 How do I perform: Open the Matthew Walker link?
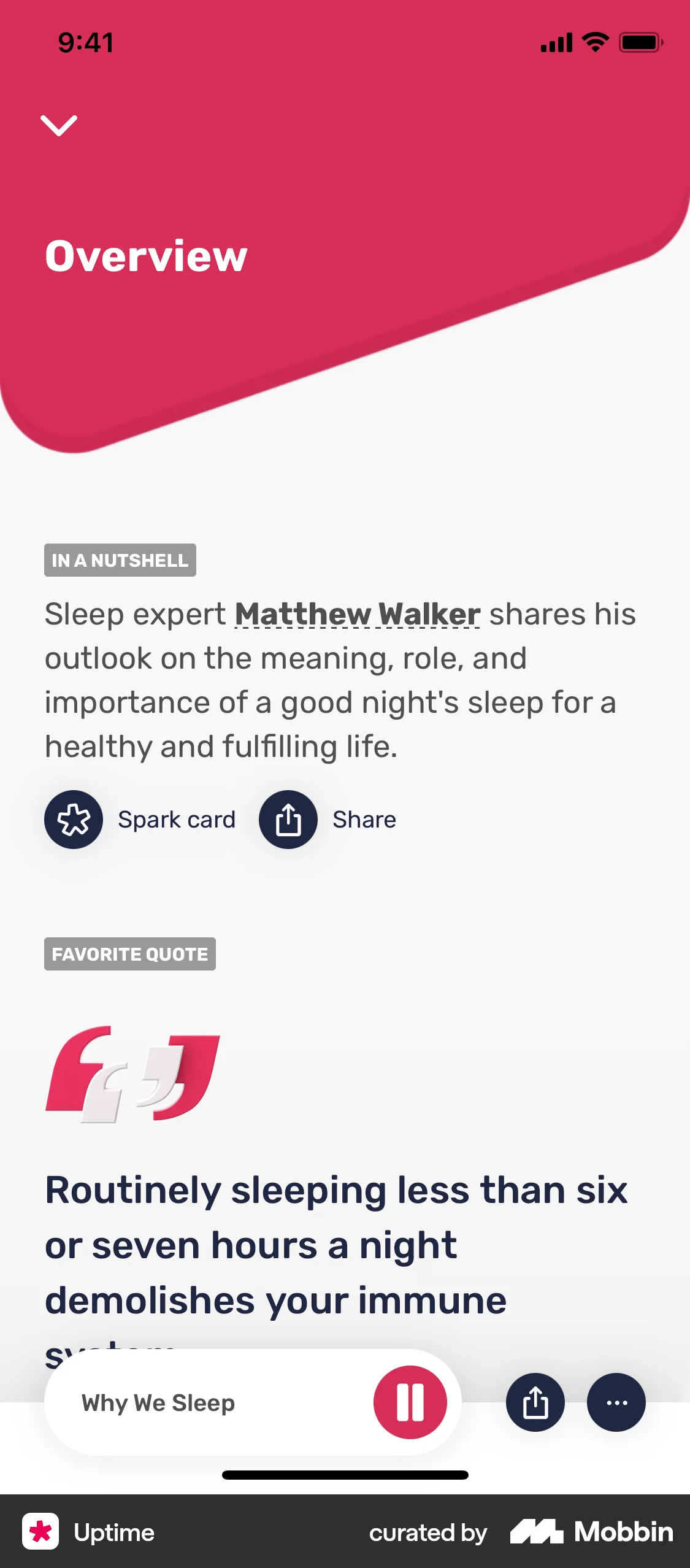tap(357, 614)
